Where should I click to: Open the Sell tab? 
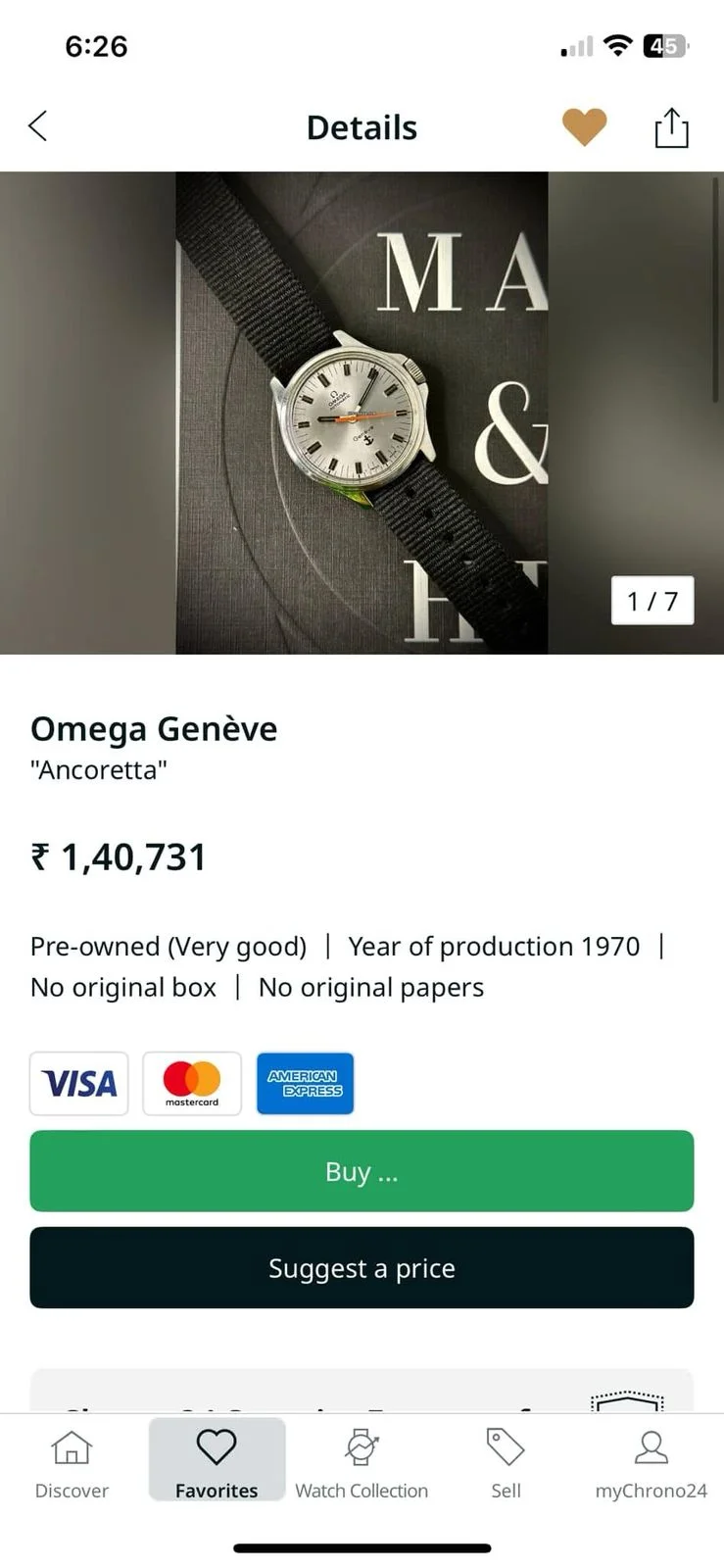506,1464
